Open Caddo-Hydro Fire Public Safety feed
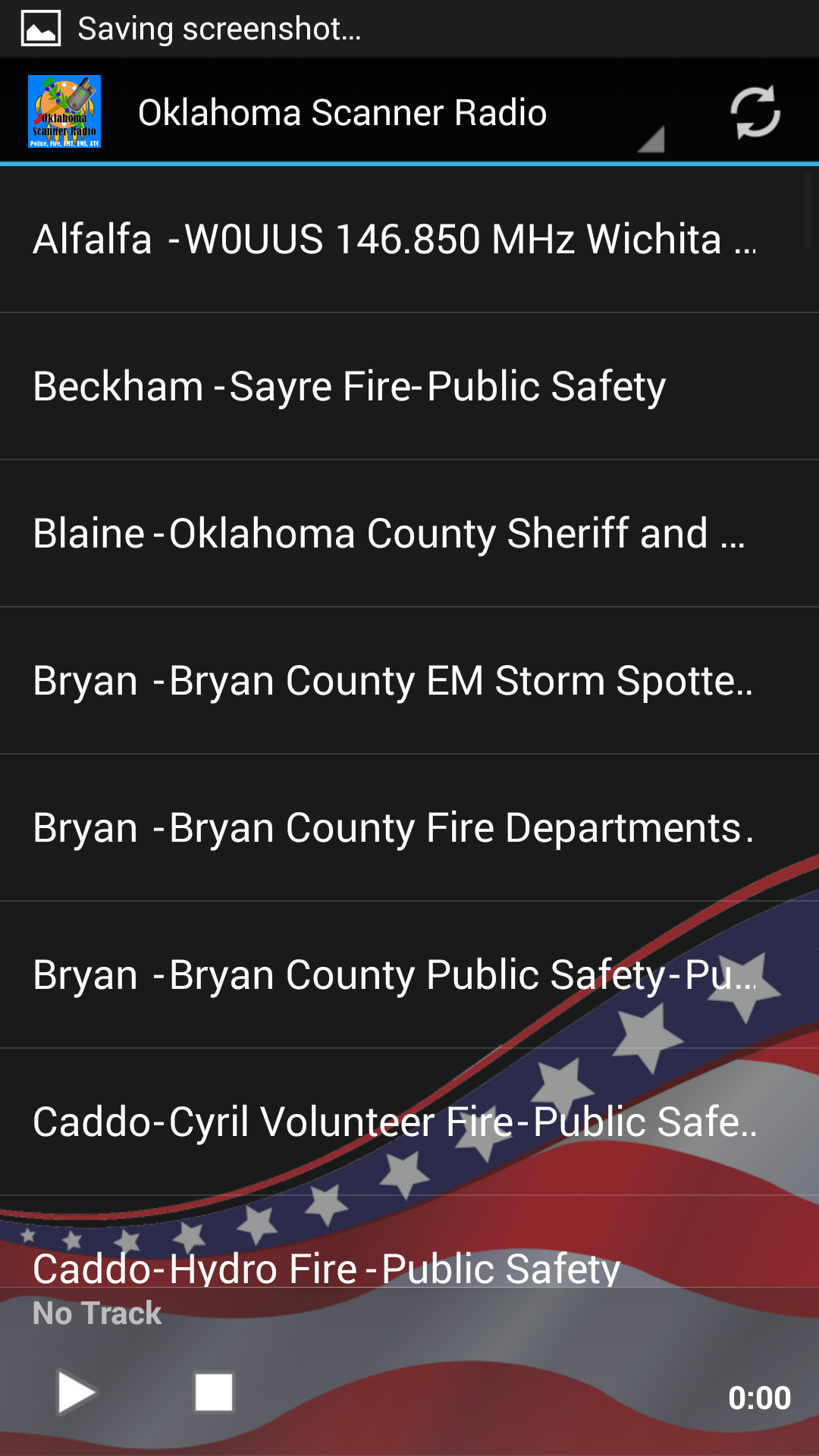819x1456 pixels. tap(326, 1266)
